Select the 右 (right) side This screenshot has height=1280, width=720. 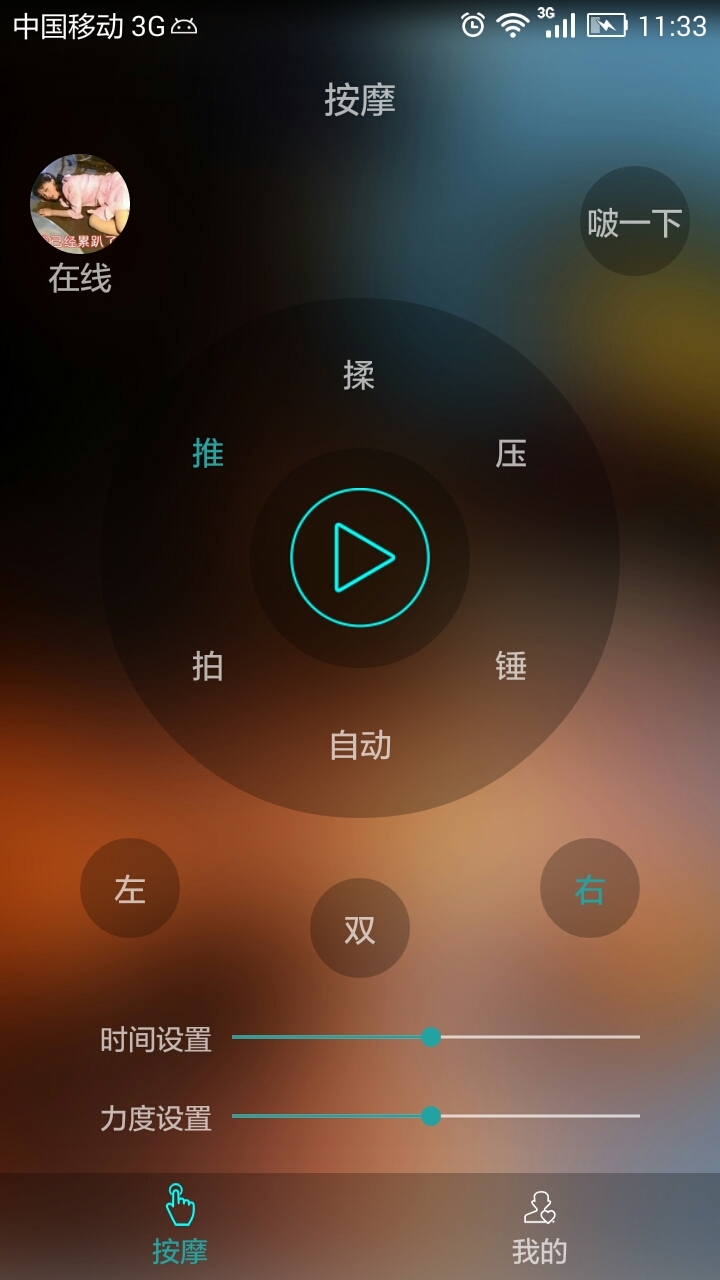pos(590,888)
